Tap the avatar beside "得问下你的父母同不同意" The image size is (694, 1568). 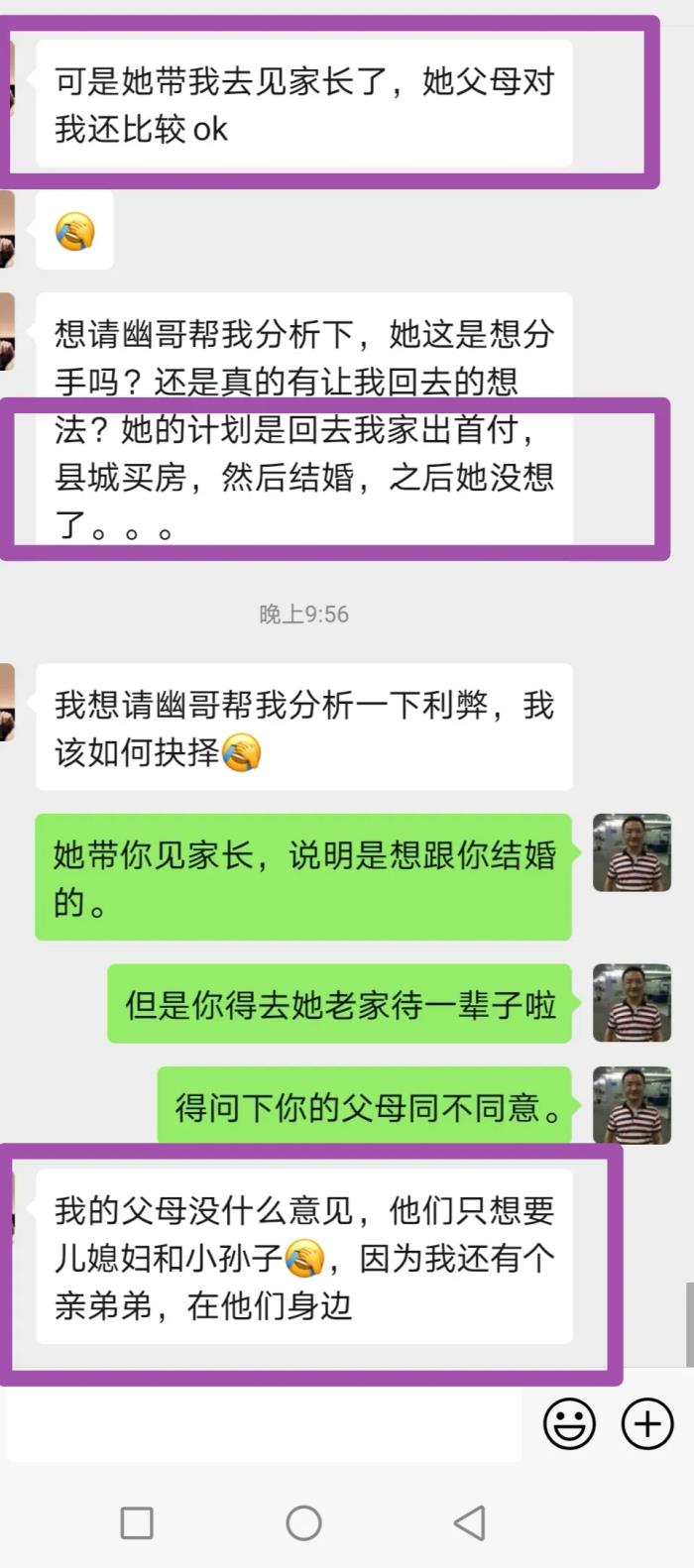tap(632, 1104)
